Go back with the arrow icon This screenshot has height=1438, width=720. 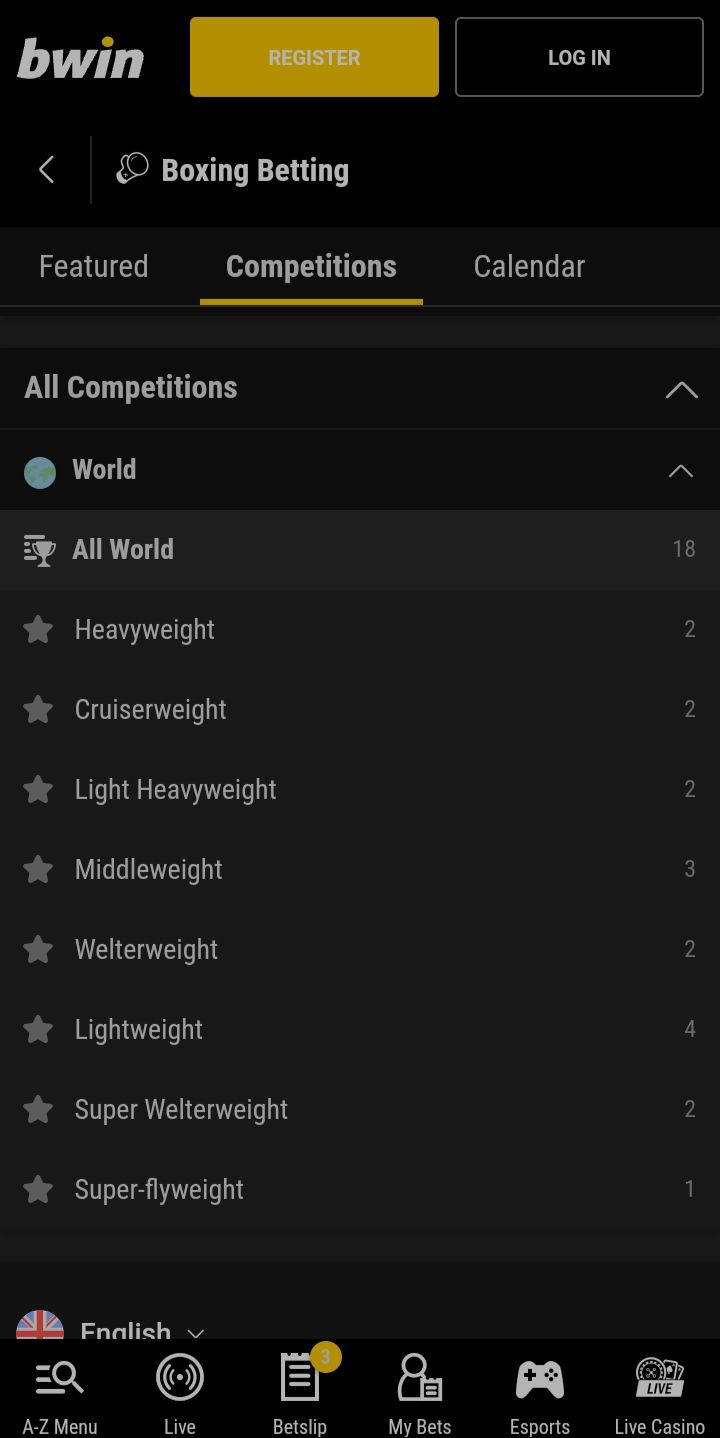(x=46, y=170)
